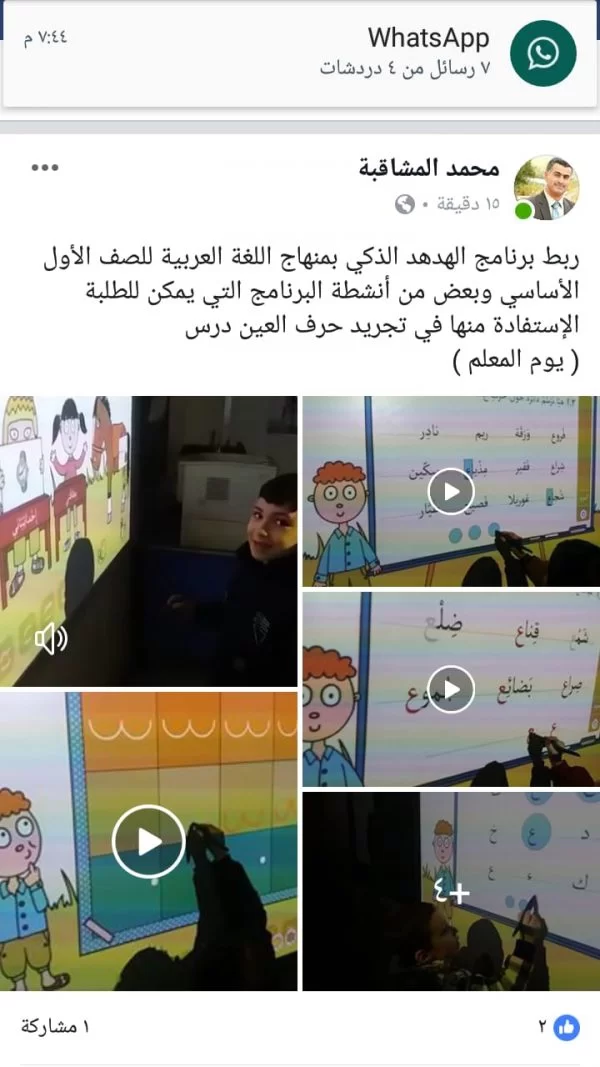Play the video showing the word list

(451, 491)
